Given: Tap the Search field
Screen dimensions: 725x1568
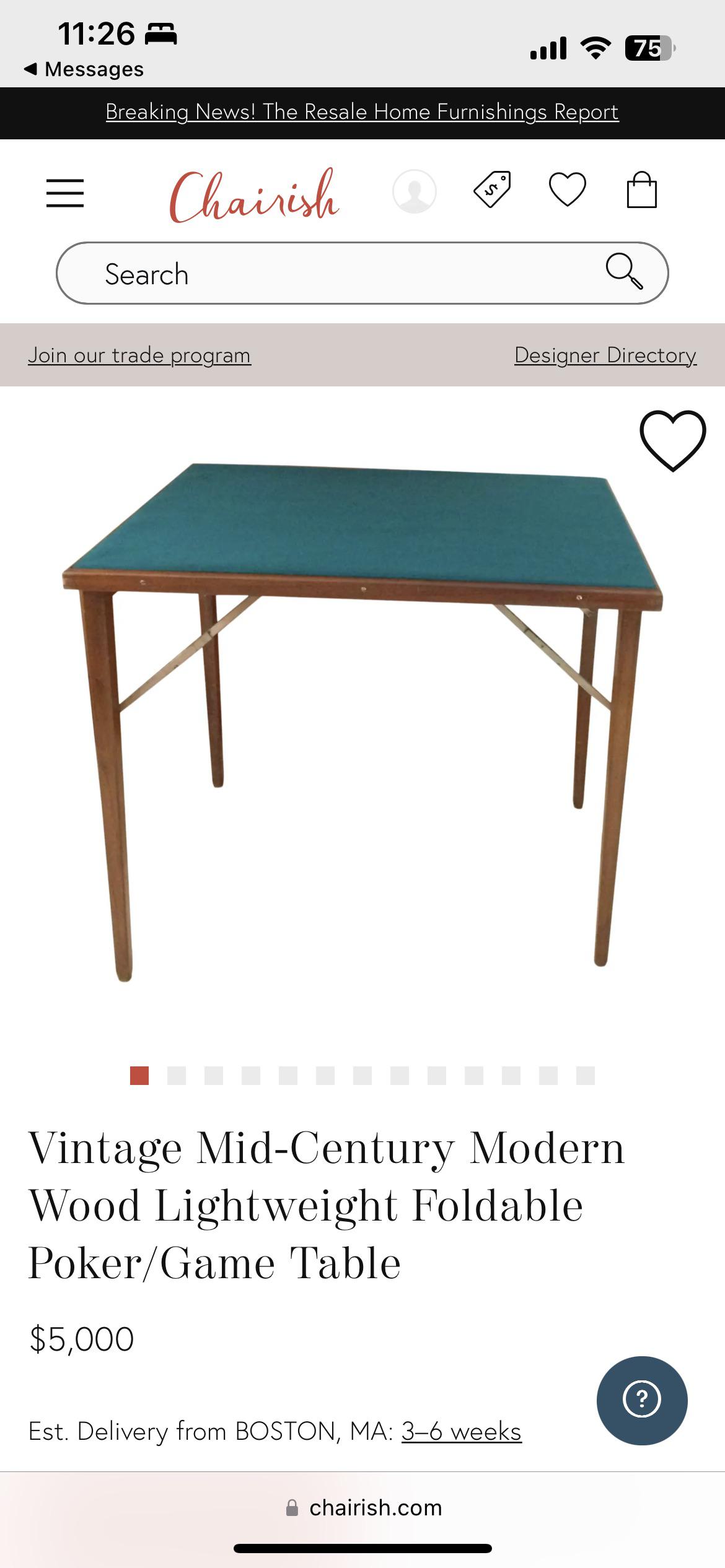Looking at the screenshot, I should pyautogui.click(x=335, y=273).
